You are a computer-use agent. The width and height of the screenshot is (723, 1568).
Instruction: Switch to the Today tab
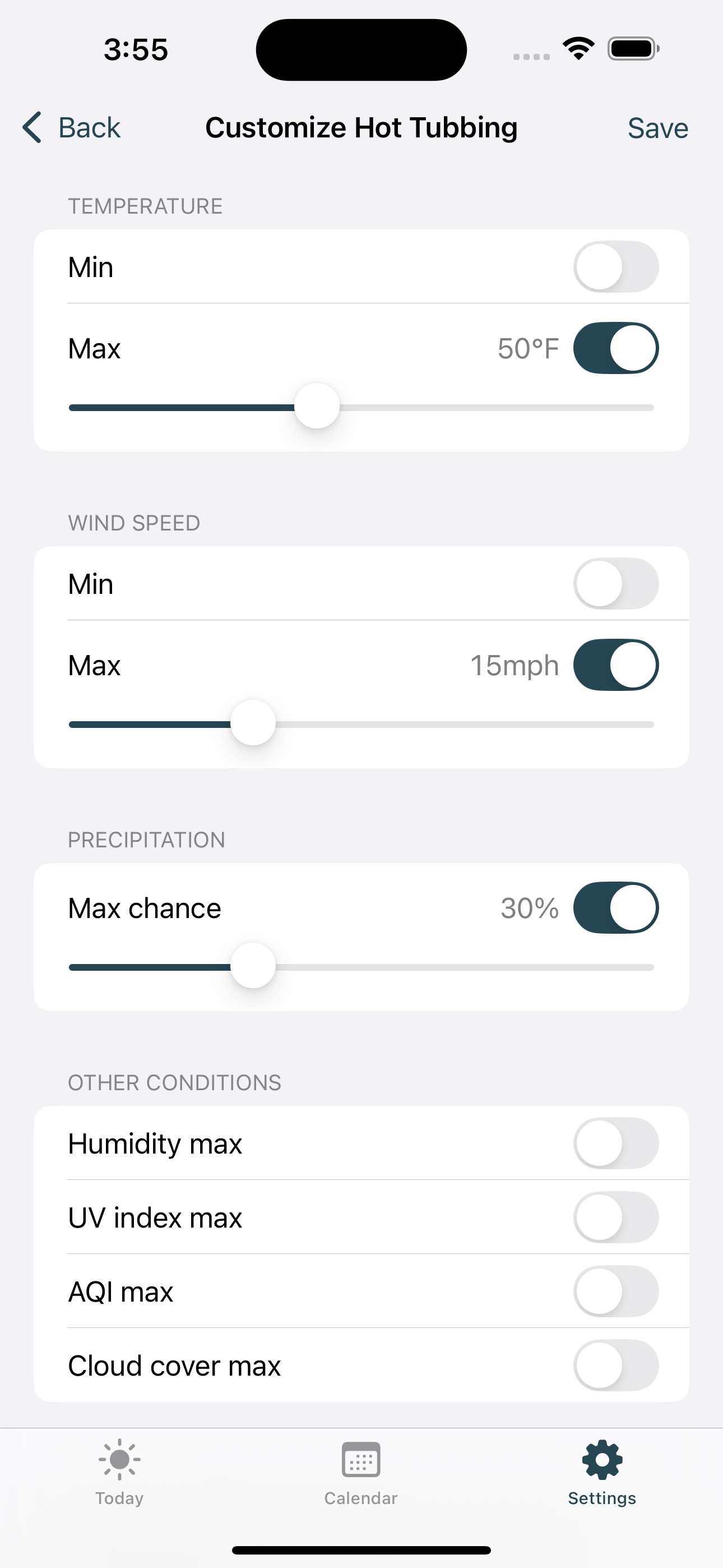[x=119, y=1473]
